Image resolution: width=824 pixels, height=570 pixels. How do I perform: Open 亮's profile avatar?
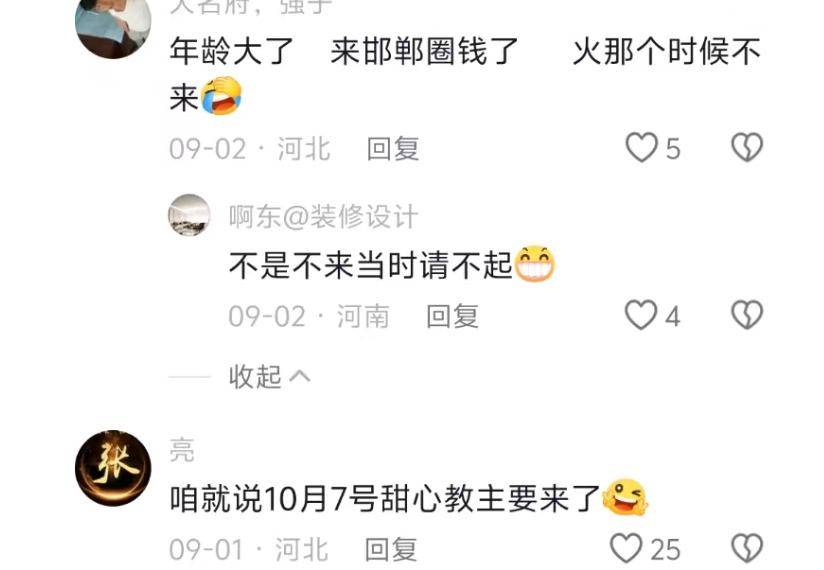point(113,468)
